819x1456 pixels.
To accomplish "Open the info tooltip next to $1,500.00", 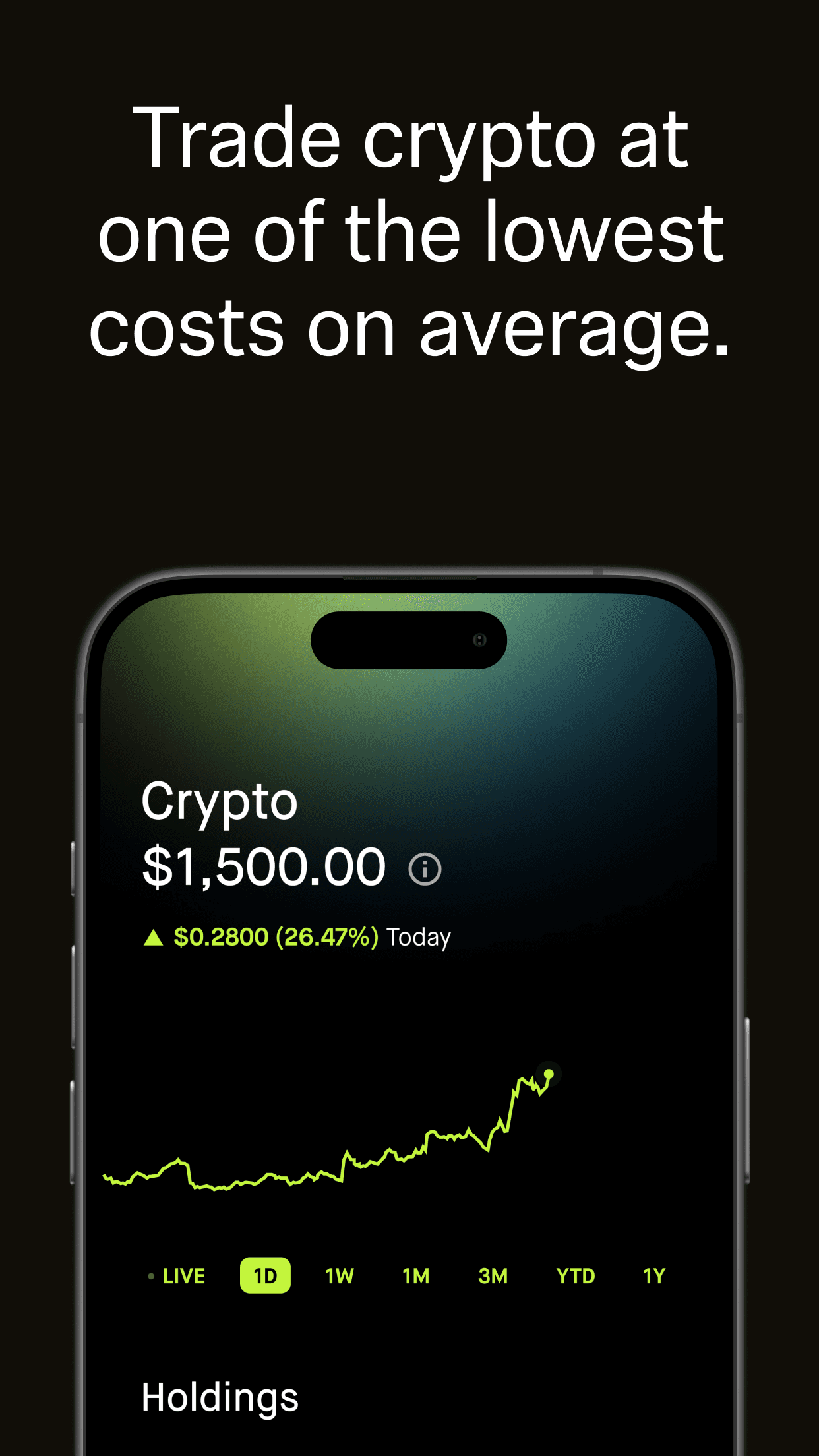I will 425,869.
